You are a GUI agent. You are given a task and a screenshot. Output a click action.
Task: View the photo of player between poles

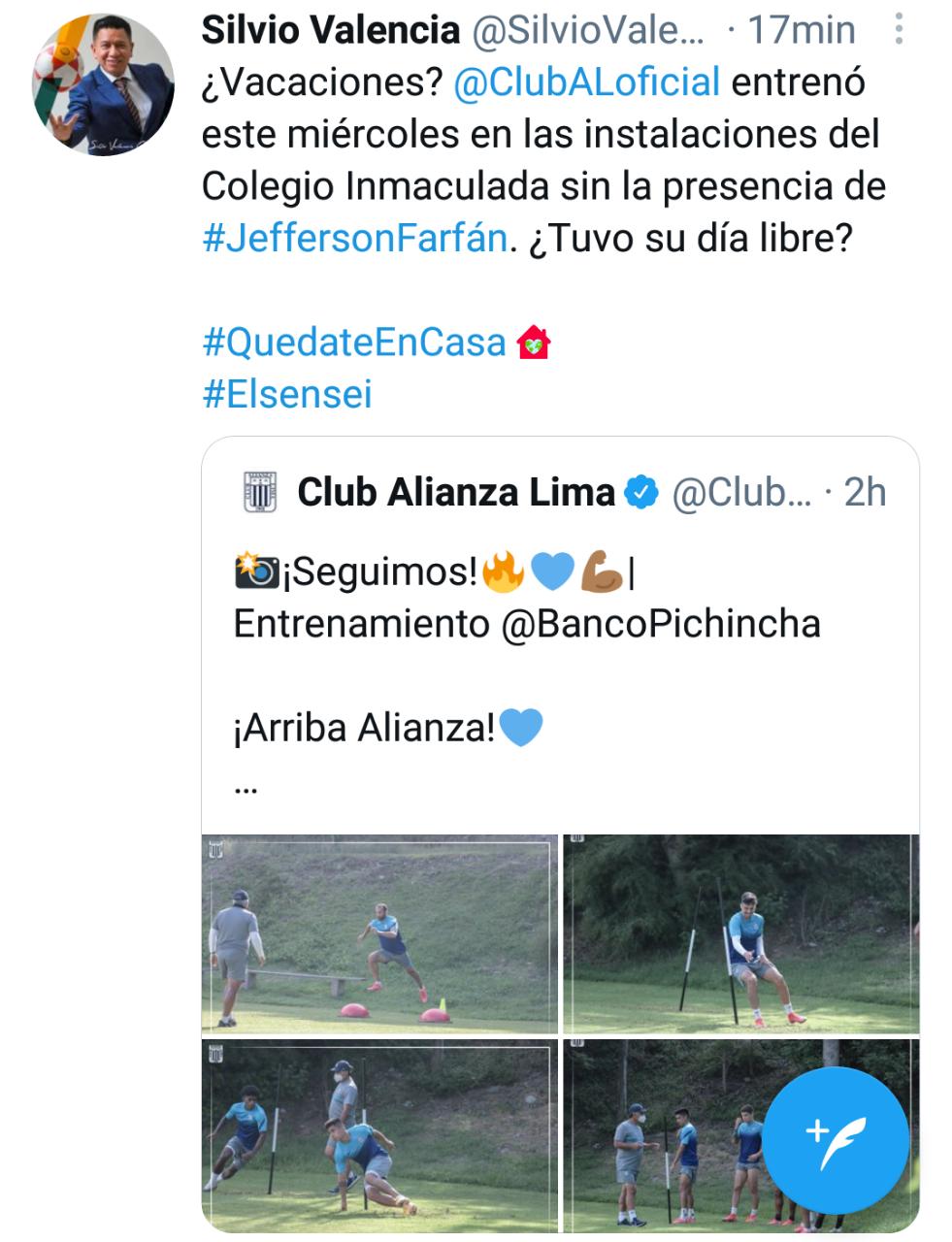[x=740, y=933]
